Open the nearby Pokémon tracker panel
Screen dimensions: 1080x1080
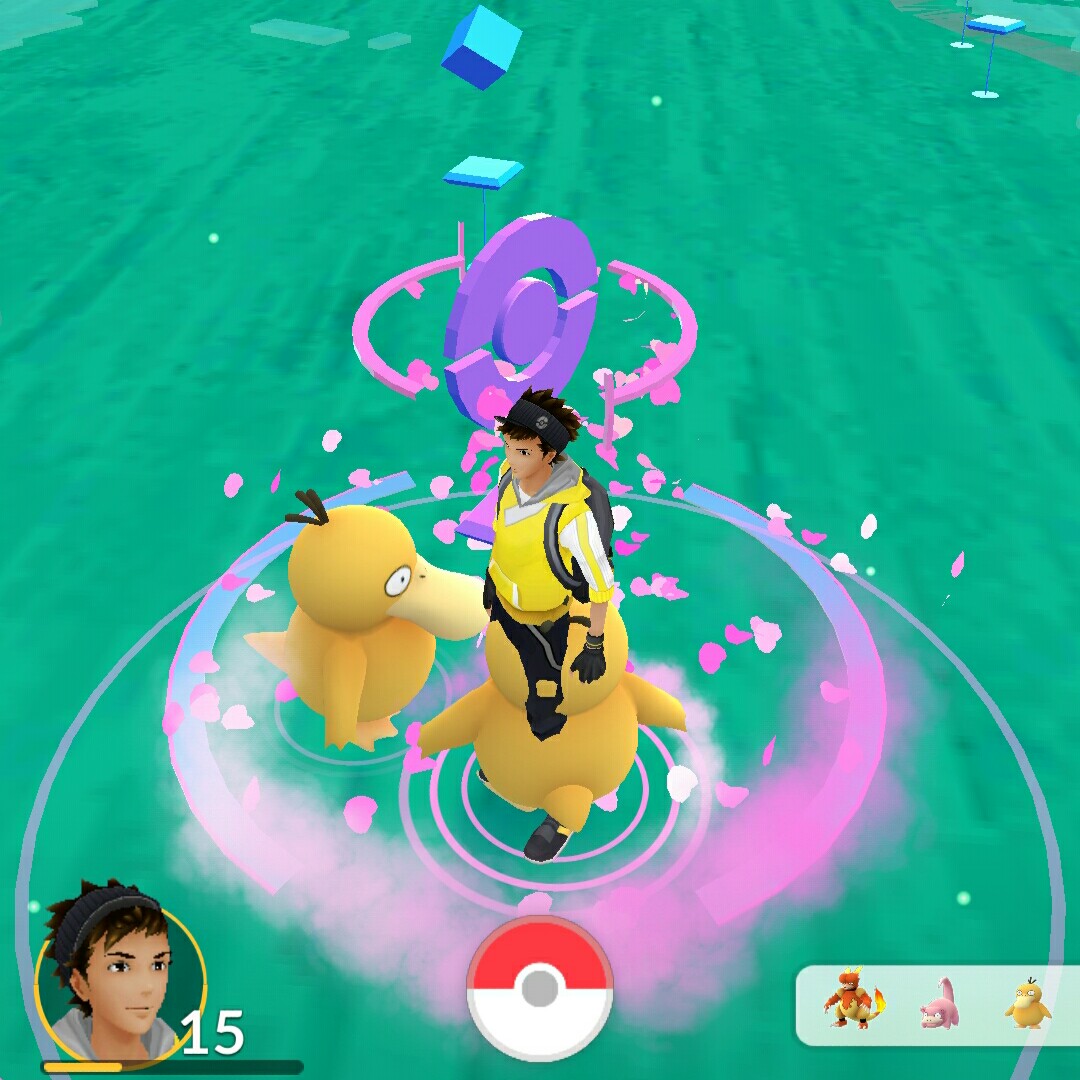click(x=937, y=1004)
